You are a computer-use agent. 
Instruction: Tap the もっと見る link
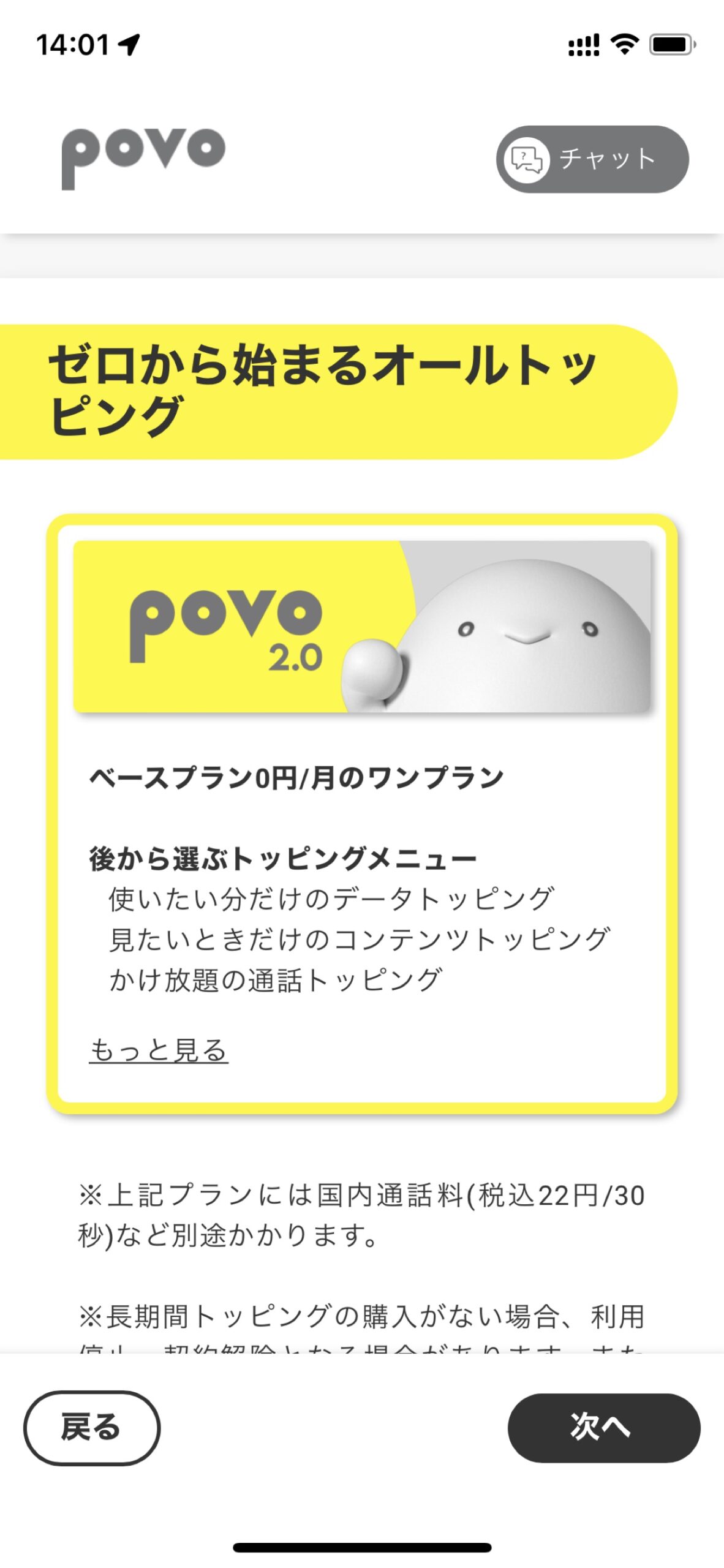click(x=159, y=1050)
